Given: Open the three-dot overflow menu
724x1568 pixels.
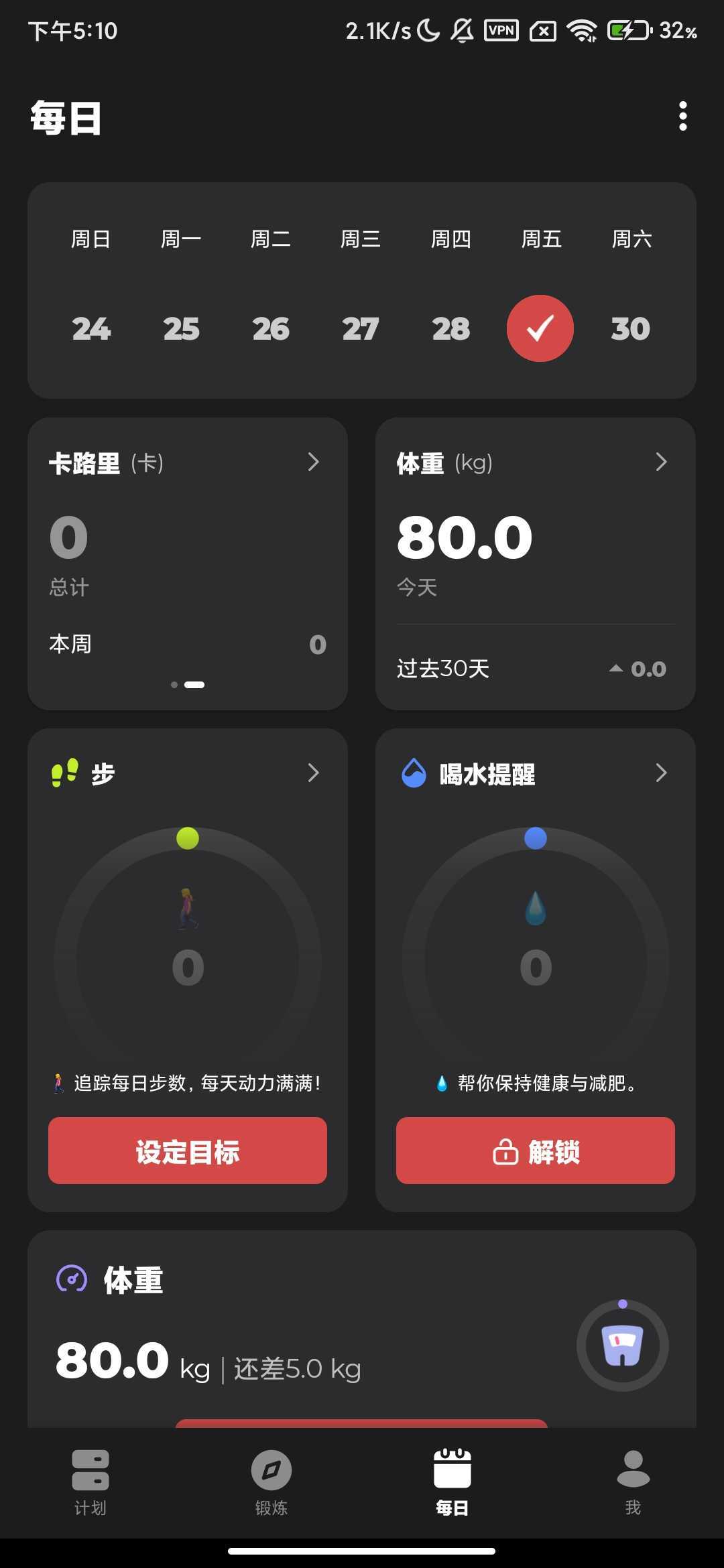Looking at the screenshot, I should (682, 117).
